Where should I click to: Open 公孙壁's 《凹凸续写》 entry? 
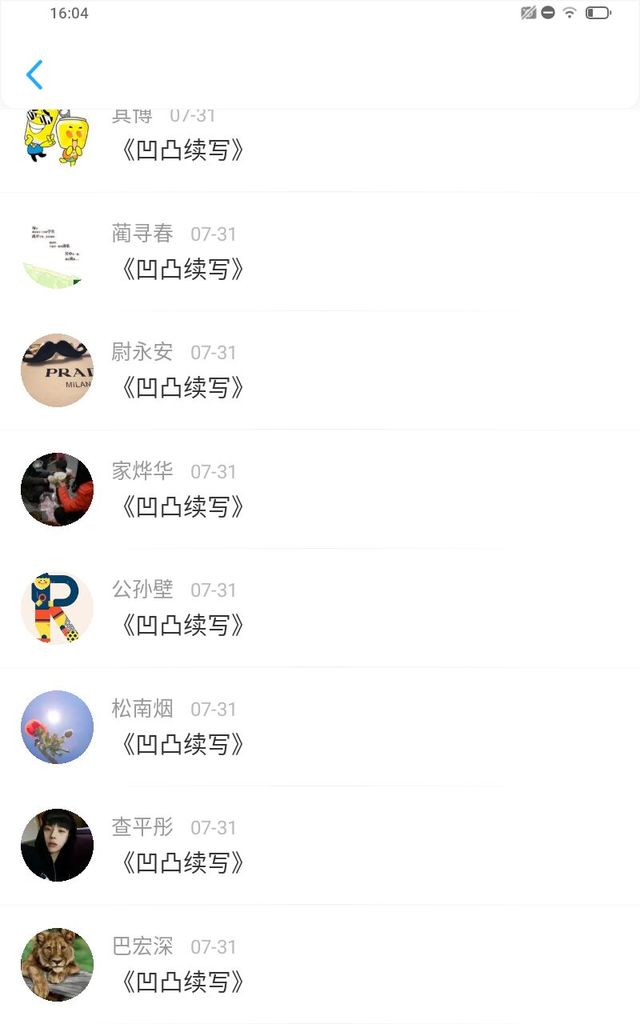[182, 626]
